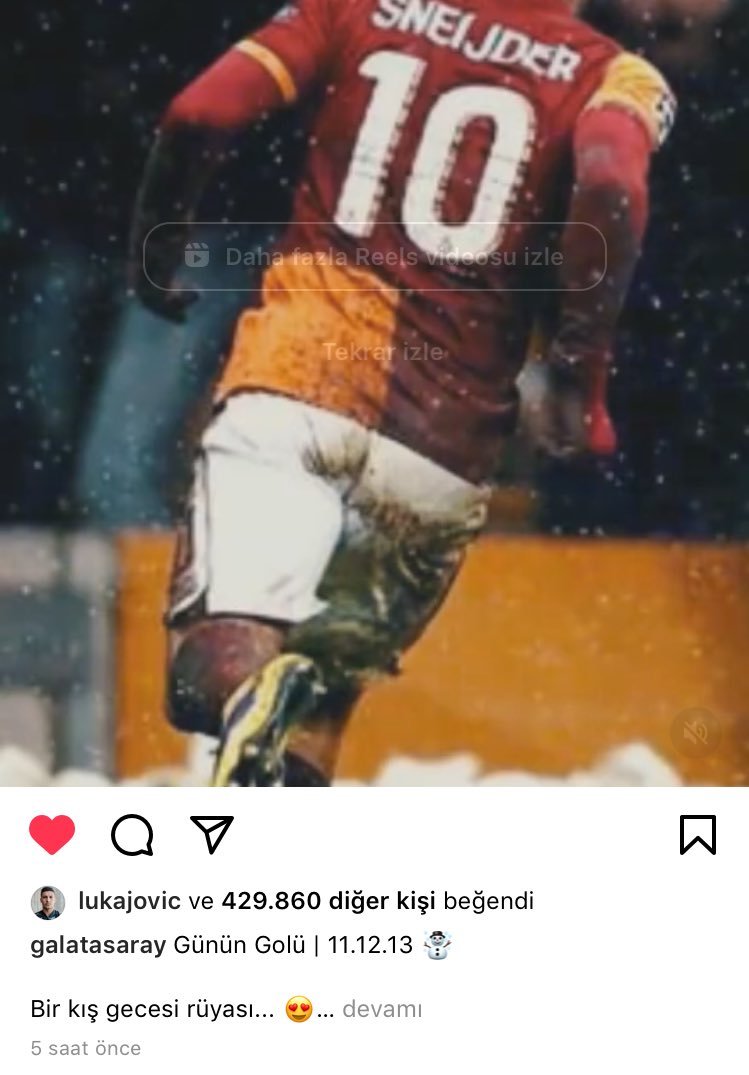Open lukajovic's profile from likes
This screenshot has height=1075, width=749.
coord(129,901)
